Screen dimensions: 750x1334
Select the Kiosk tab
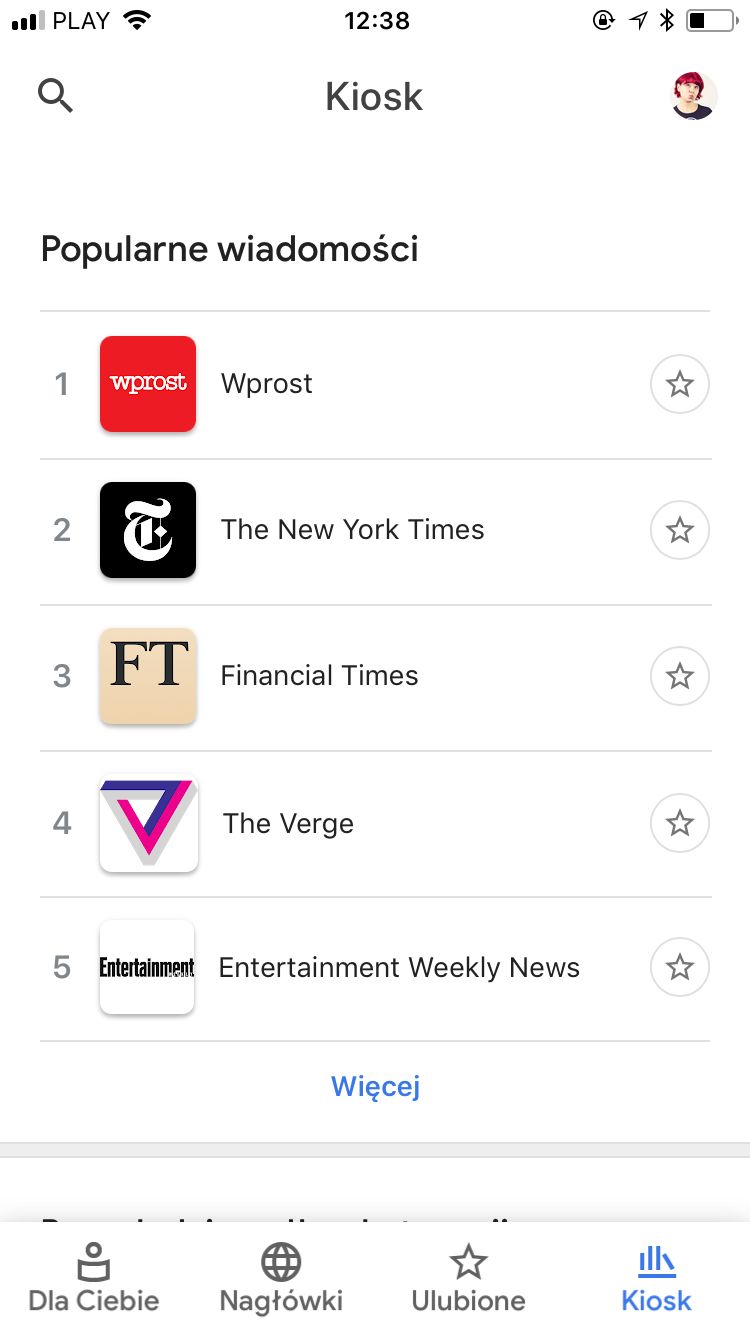click(656, 1278)
